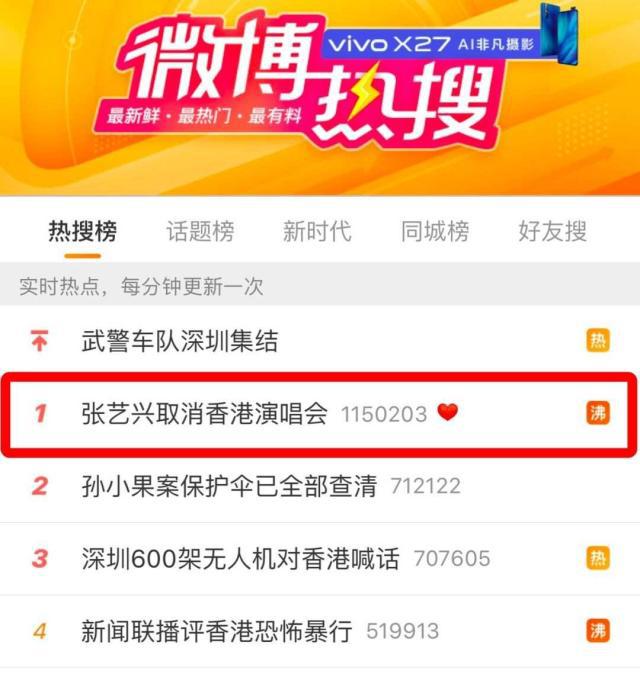Open topic 新闻联播评香港恐怖暴行
This screenshot has height=677, width=640.
click(217, 632)
